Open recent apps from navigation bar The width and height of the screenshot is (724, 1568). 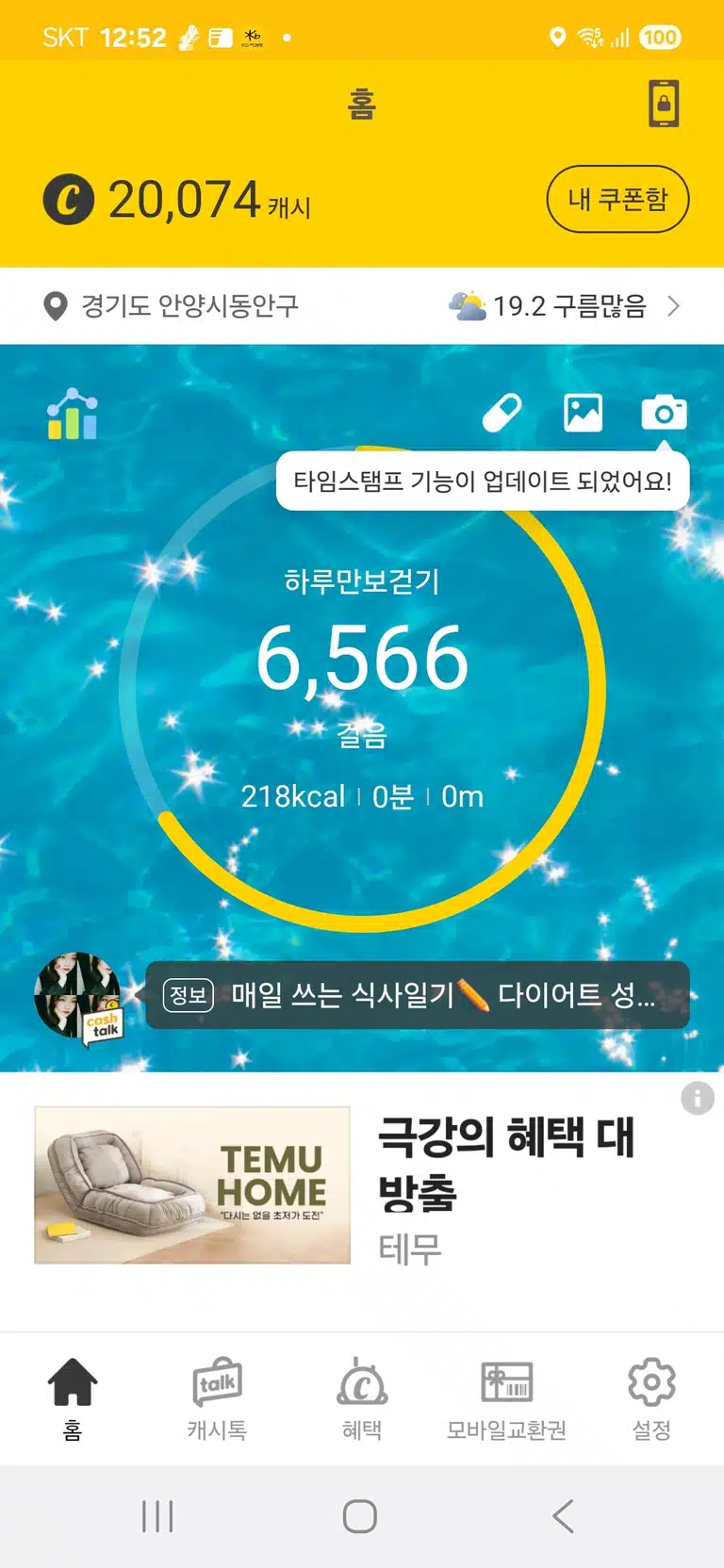pyautogui.click(x=157, y=1516)
